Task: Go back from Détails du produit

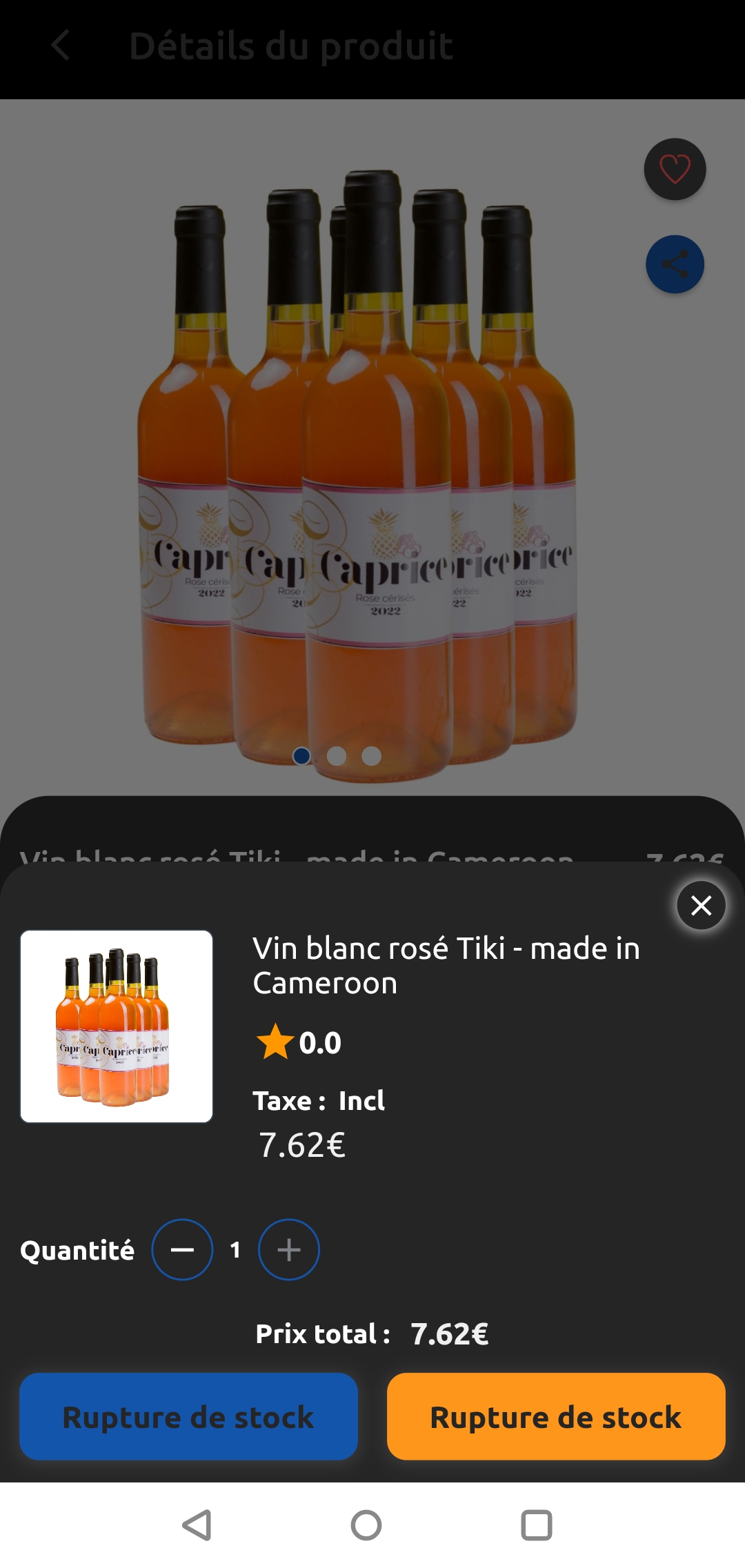Action: point(61,46)
